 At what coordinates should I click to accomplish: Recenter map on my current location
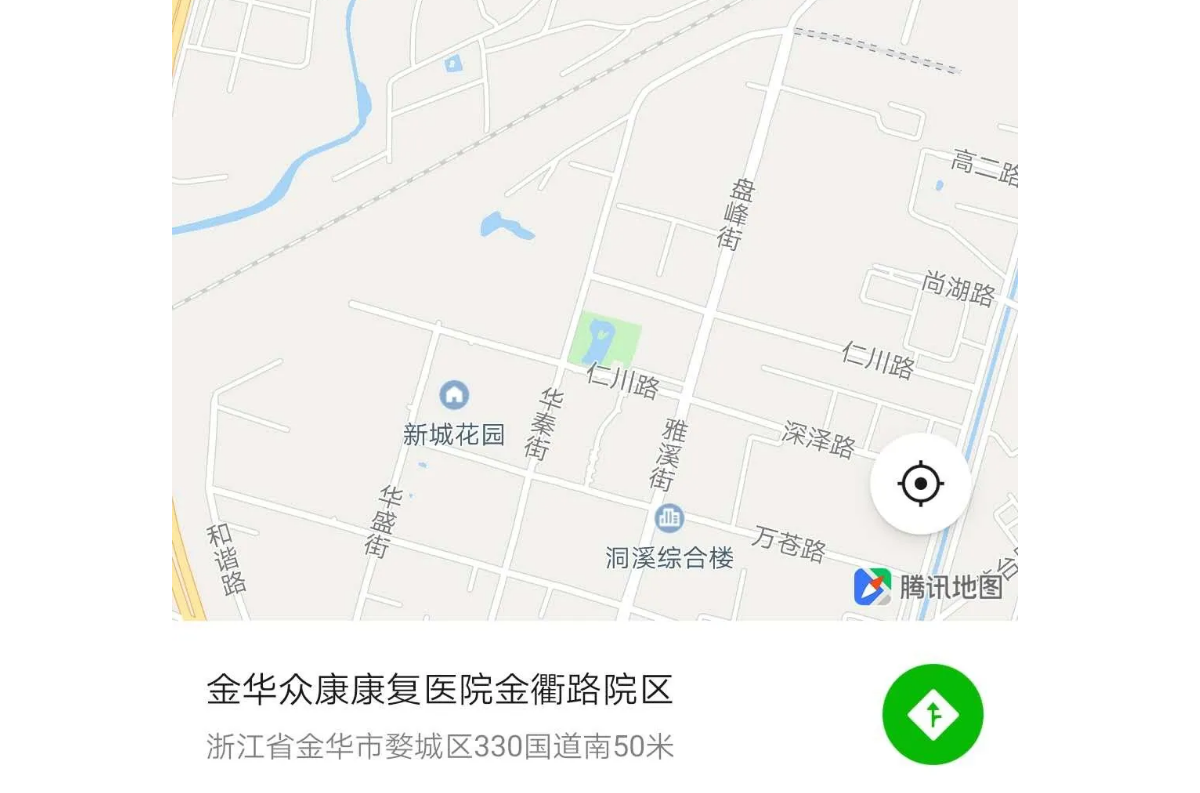click(920, 484)
